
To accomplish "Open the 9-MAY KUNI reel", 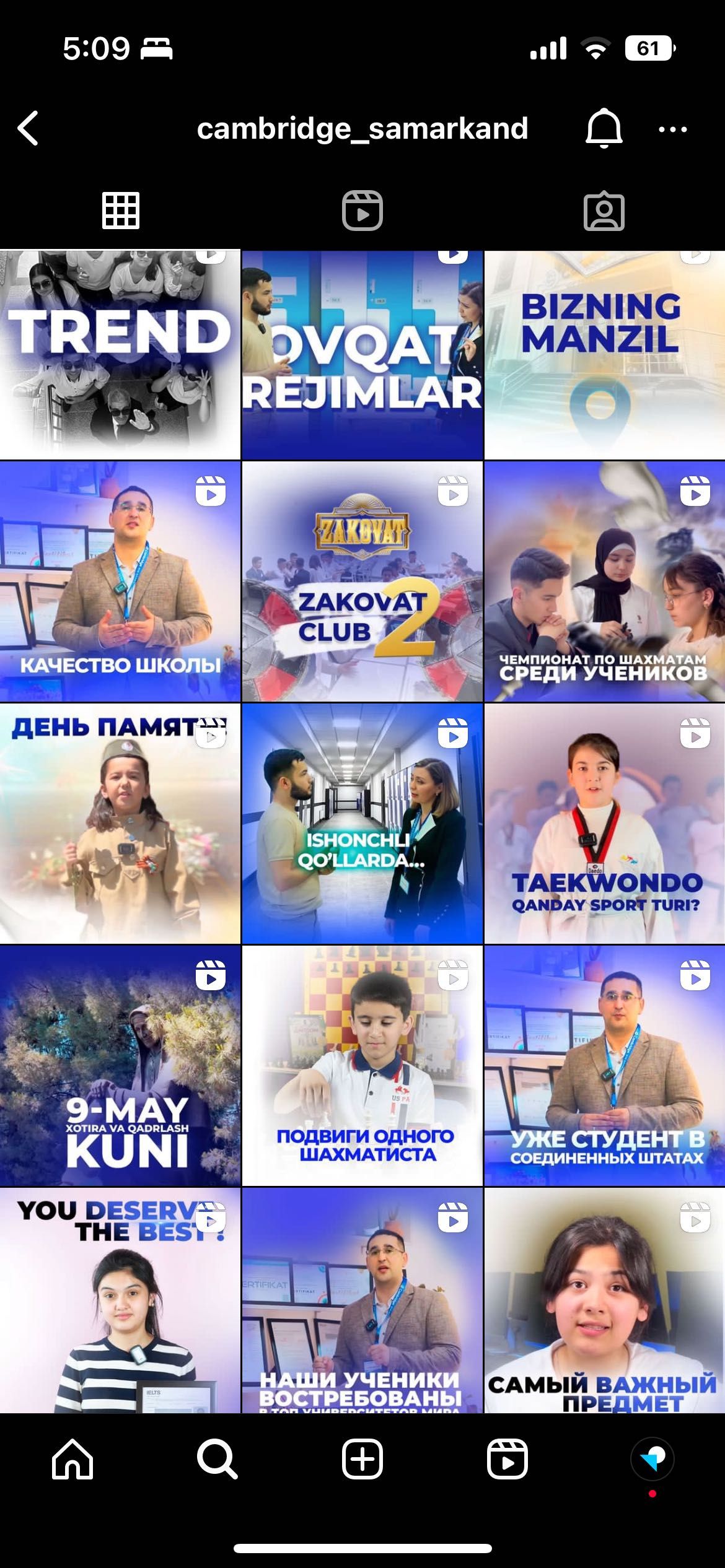I will point(120,1065).
